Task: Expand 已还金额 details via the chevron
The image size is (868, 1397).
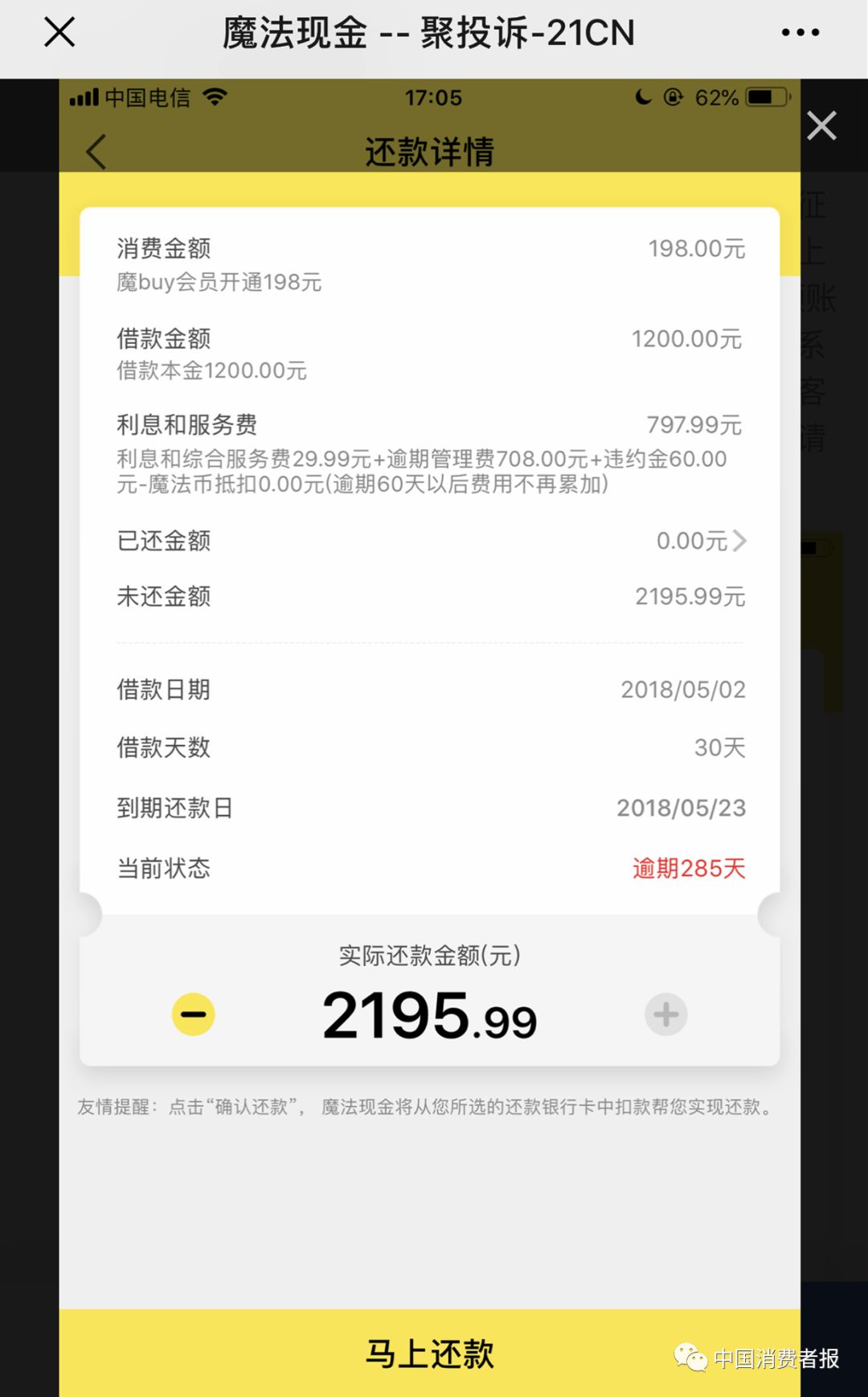Action: (x=739, y=540)
